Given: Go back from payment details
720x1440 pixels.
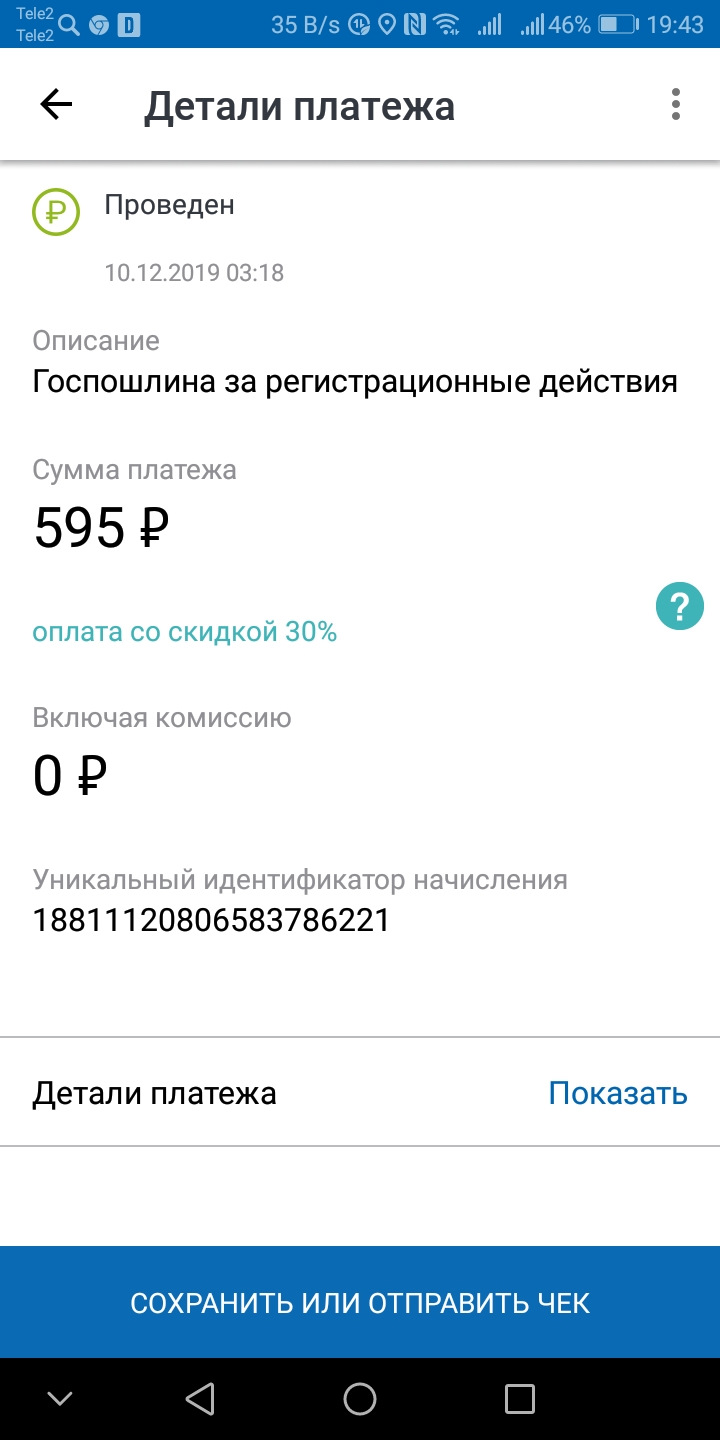Looking at the screenshot, I should [56, 105].
